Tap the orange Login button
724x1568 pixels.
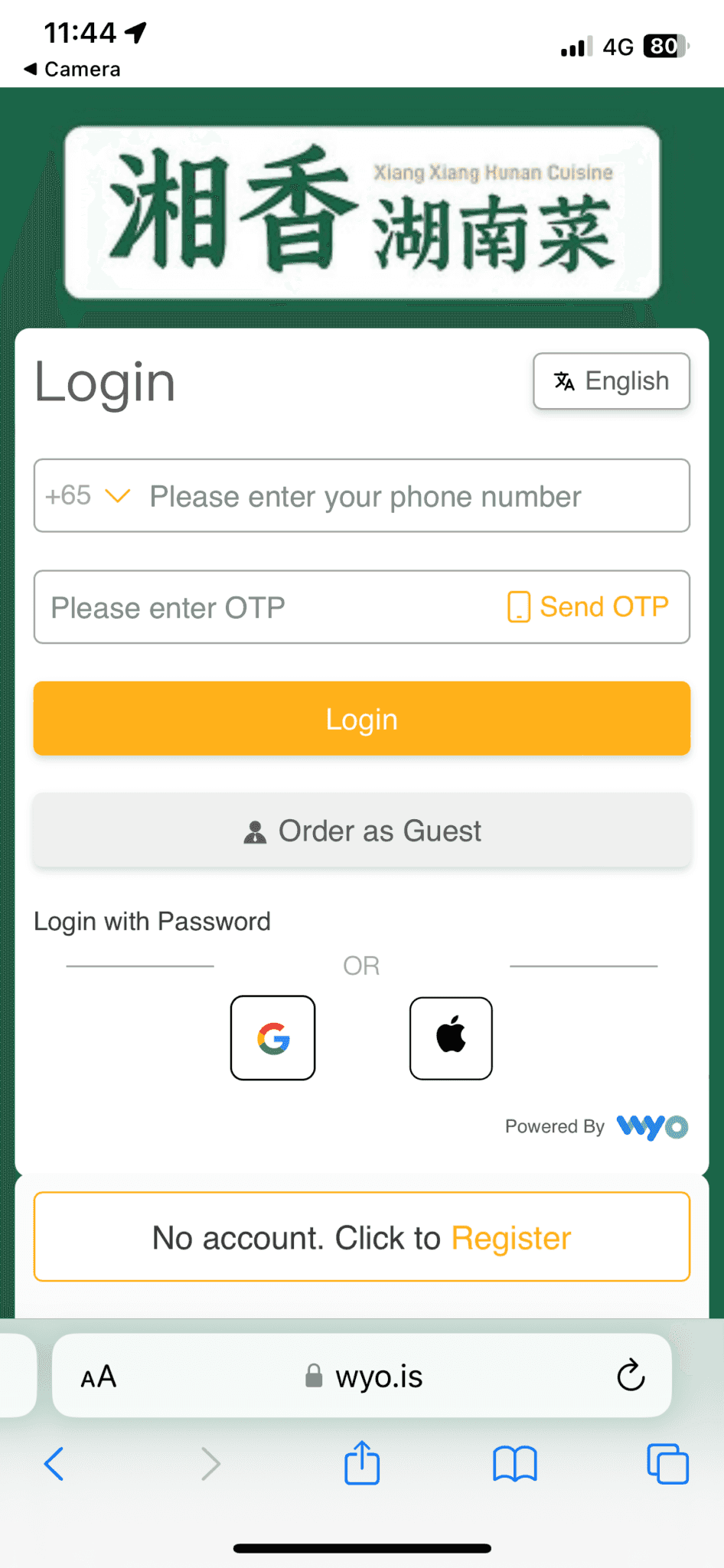point(362,719)
